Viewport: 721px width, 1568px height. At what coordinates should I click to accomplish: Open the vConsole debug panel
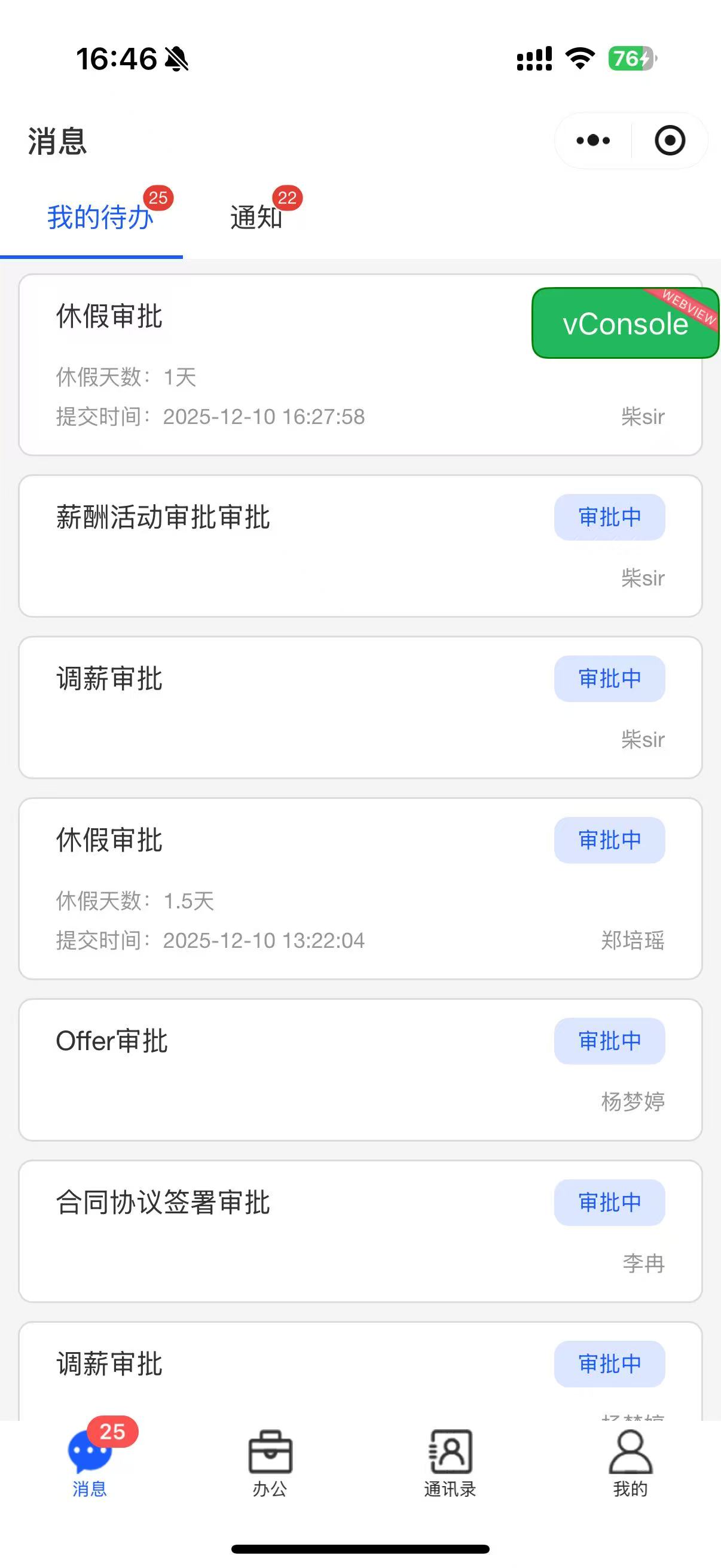tap(625, 323)
